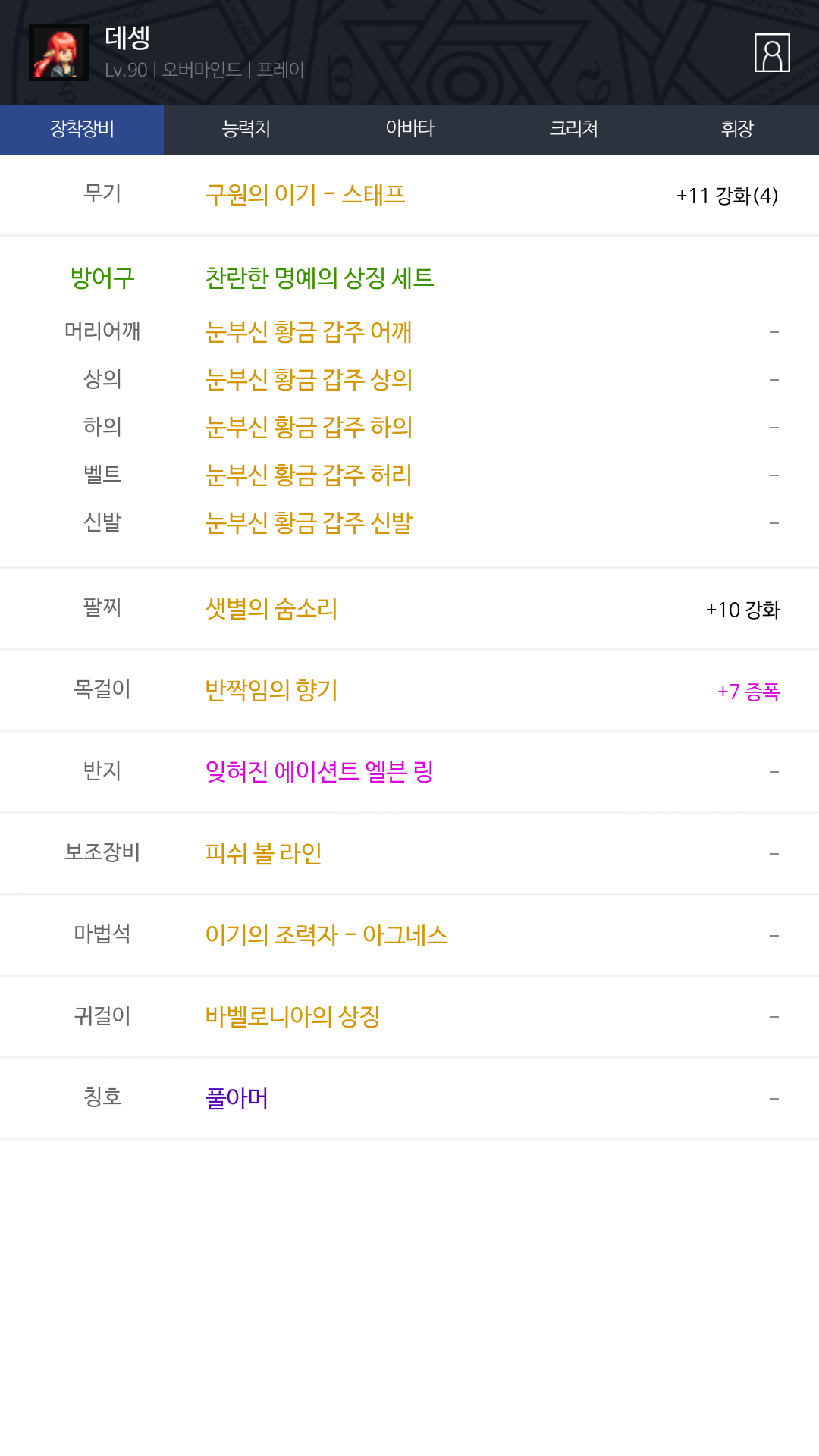Screen dimensions: 819x1456
Task: Open earring 바벨로니아의 상징
Action: [293, 1016]
